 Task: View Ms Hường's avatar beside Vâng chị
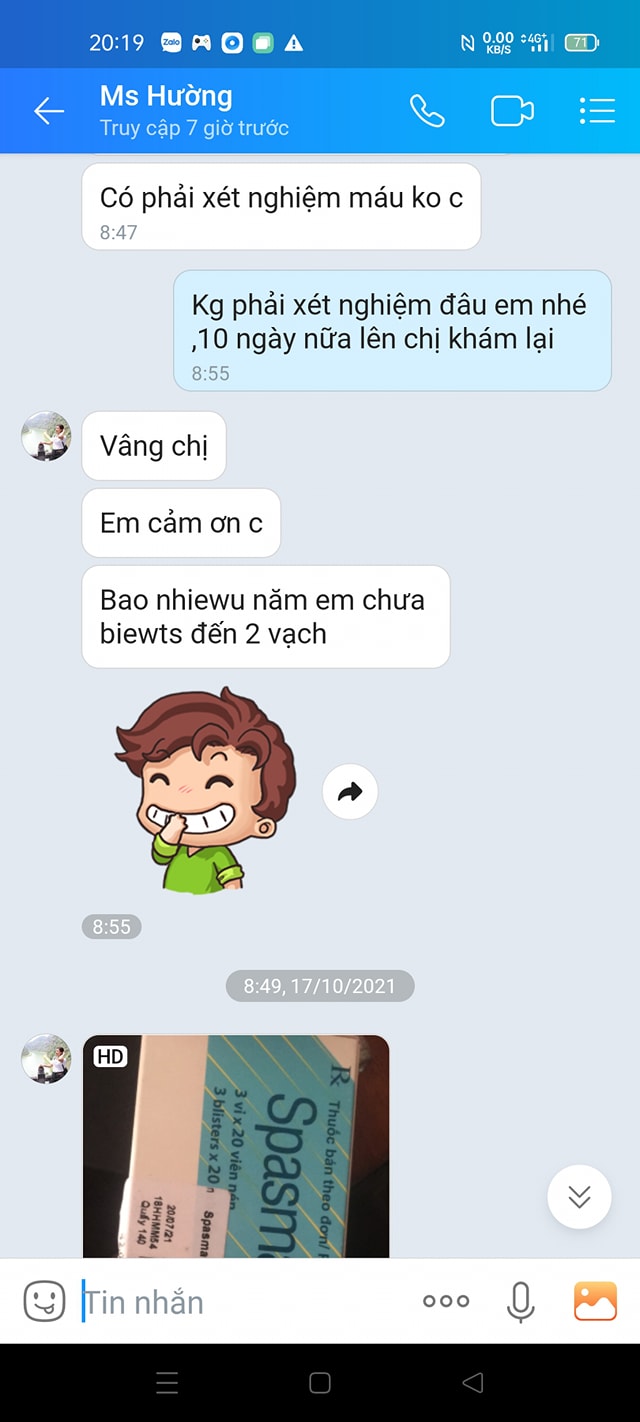point(46,436)
